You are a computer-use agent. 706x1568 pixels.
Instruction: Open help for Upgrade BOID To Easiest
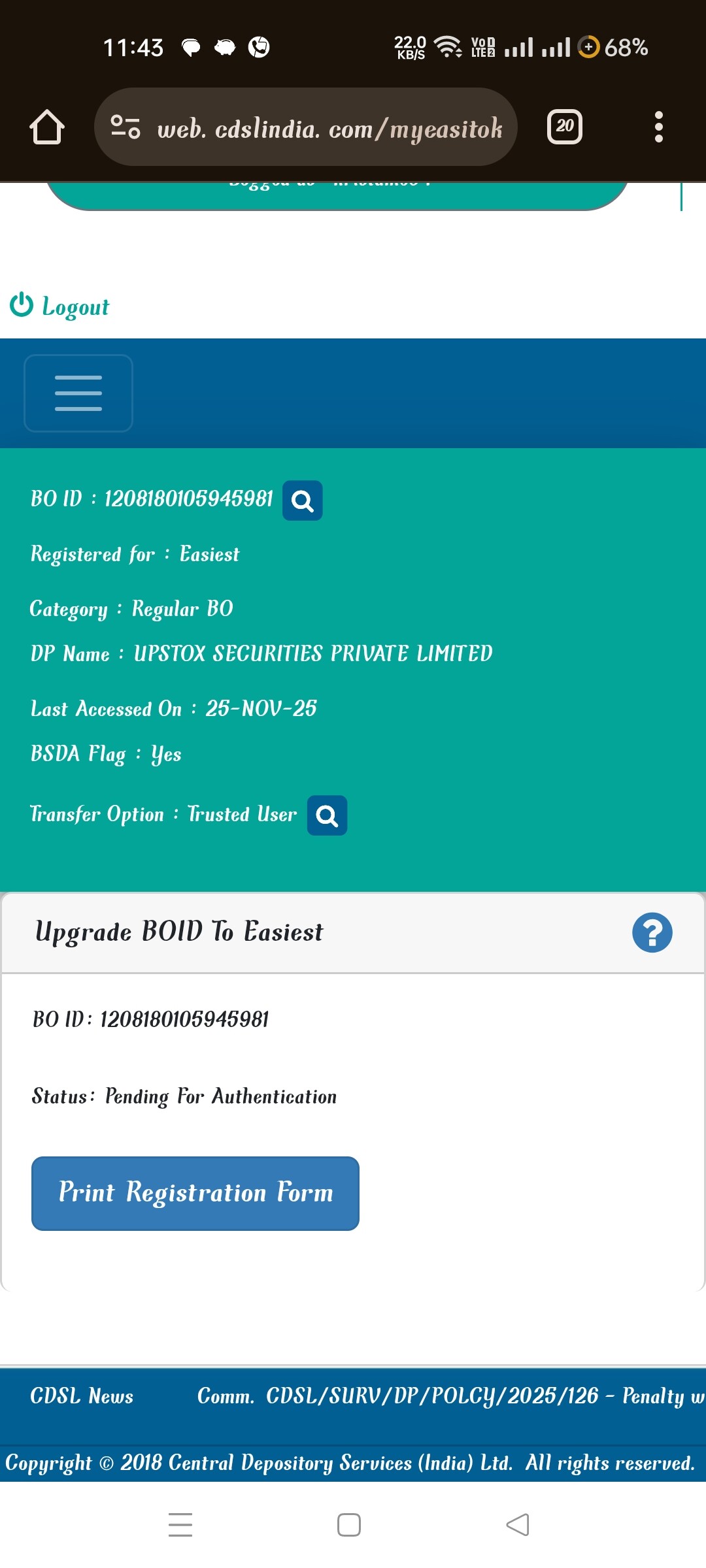click(x=652, y=932)
